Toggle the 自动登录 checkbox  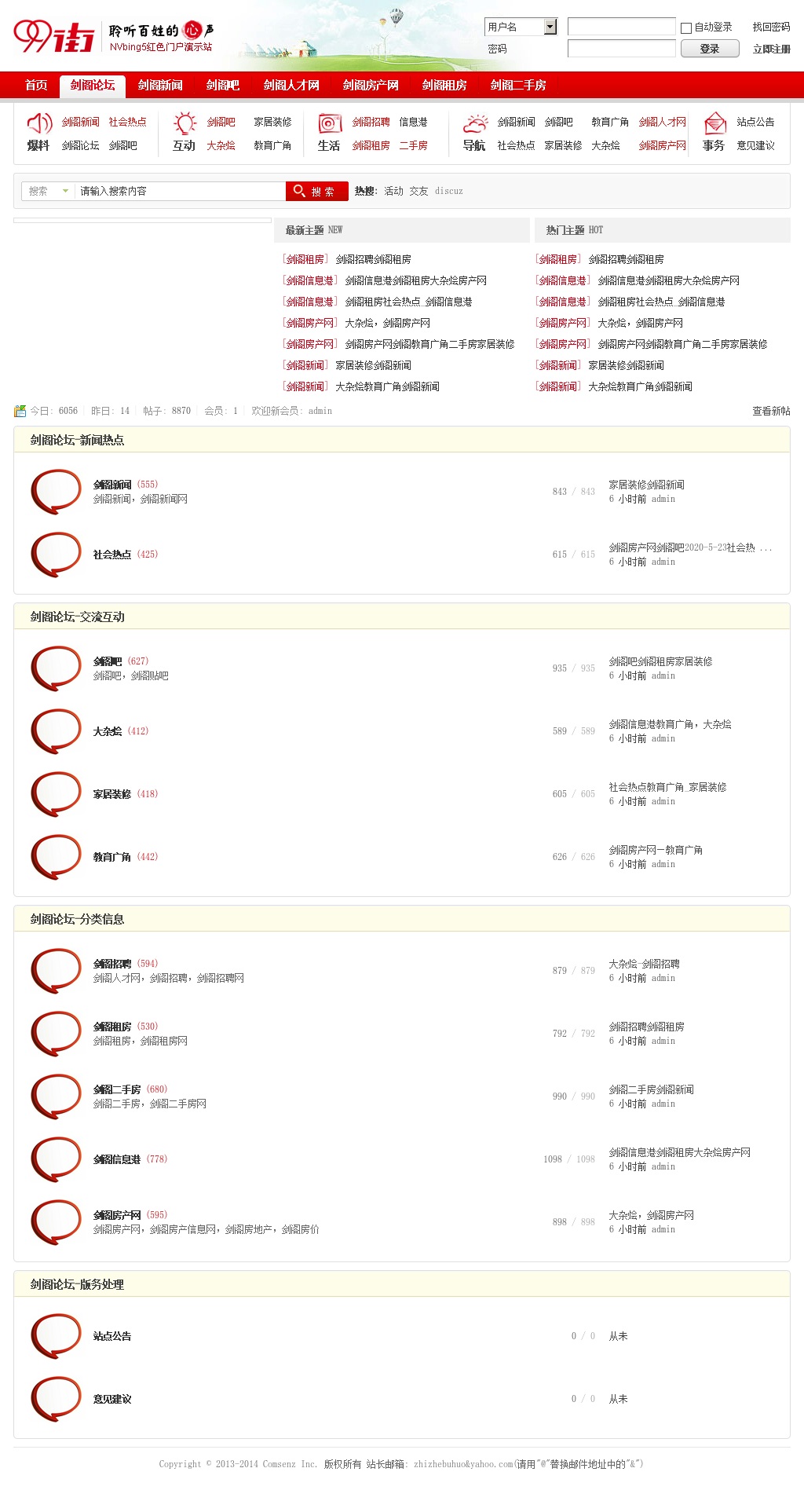pos(686,27)
